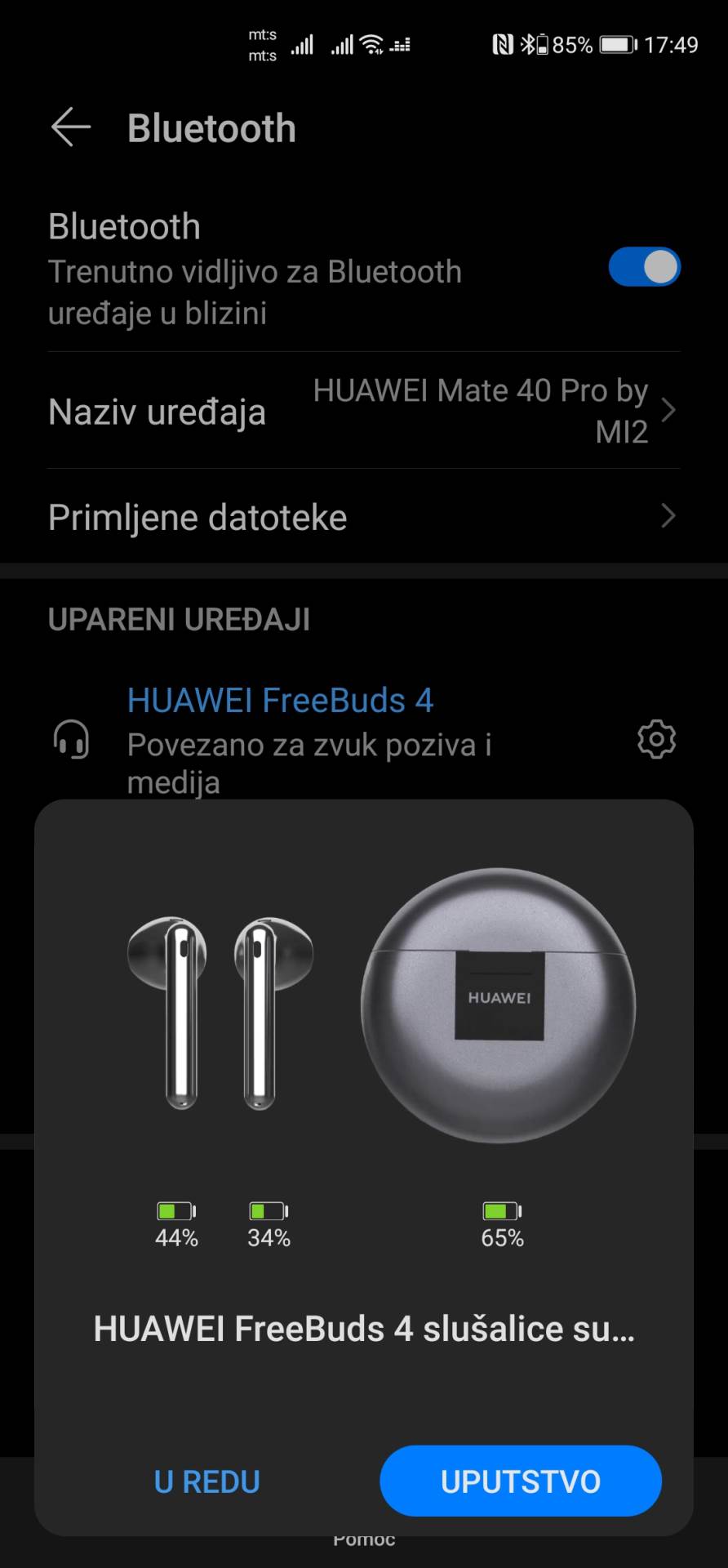The height and width of the screenshot is (1568, 728).
Task: Select the HUAWEI FreeBuds 4 device entry
Action: tap(280, 700)
